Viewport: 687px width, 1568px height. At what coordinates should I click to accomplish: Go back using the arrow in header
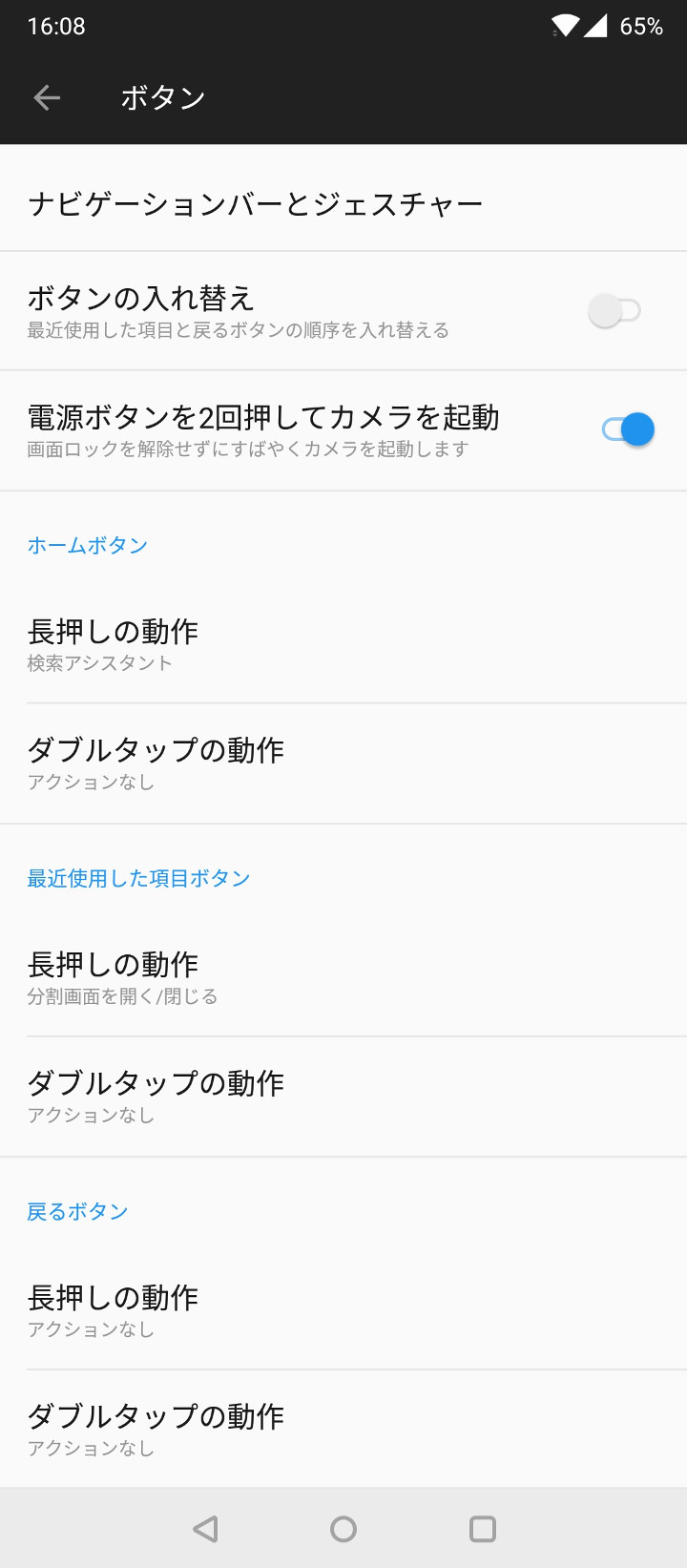tap(47, 97)
